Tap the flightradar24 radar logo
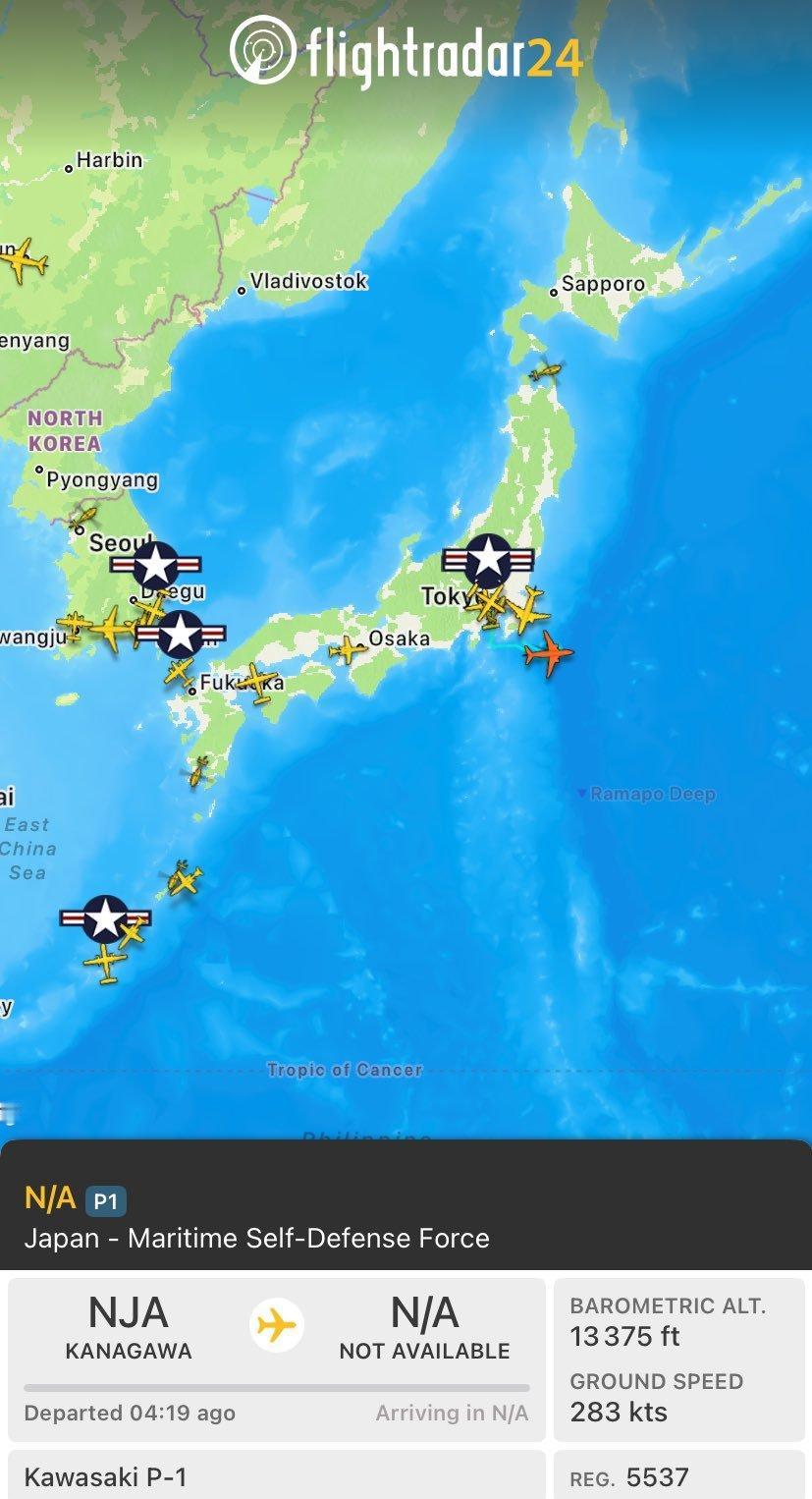 [263, 46]
